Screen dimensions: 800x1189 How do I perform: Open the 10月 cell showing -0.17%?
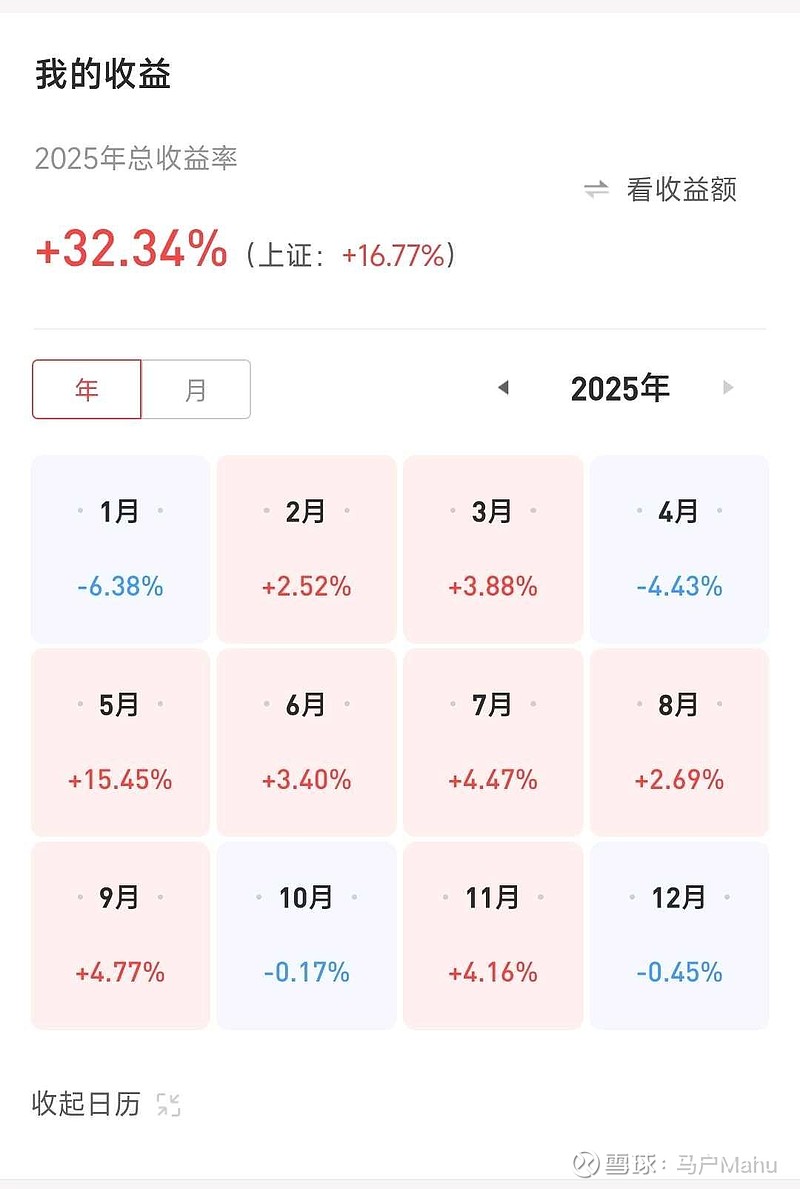306,933
